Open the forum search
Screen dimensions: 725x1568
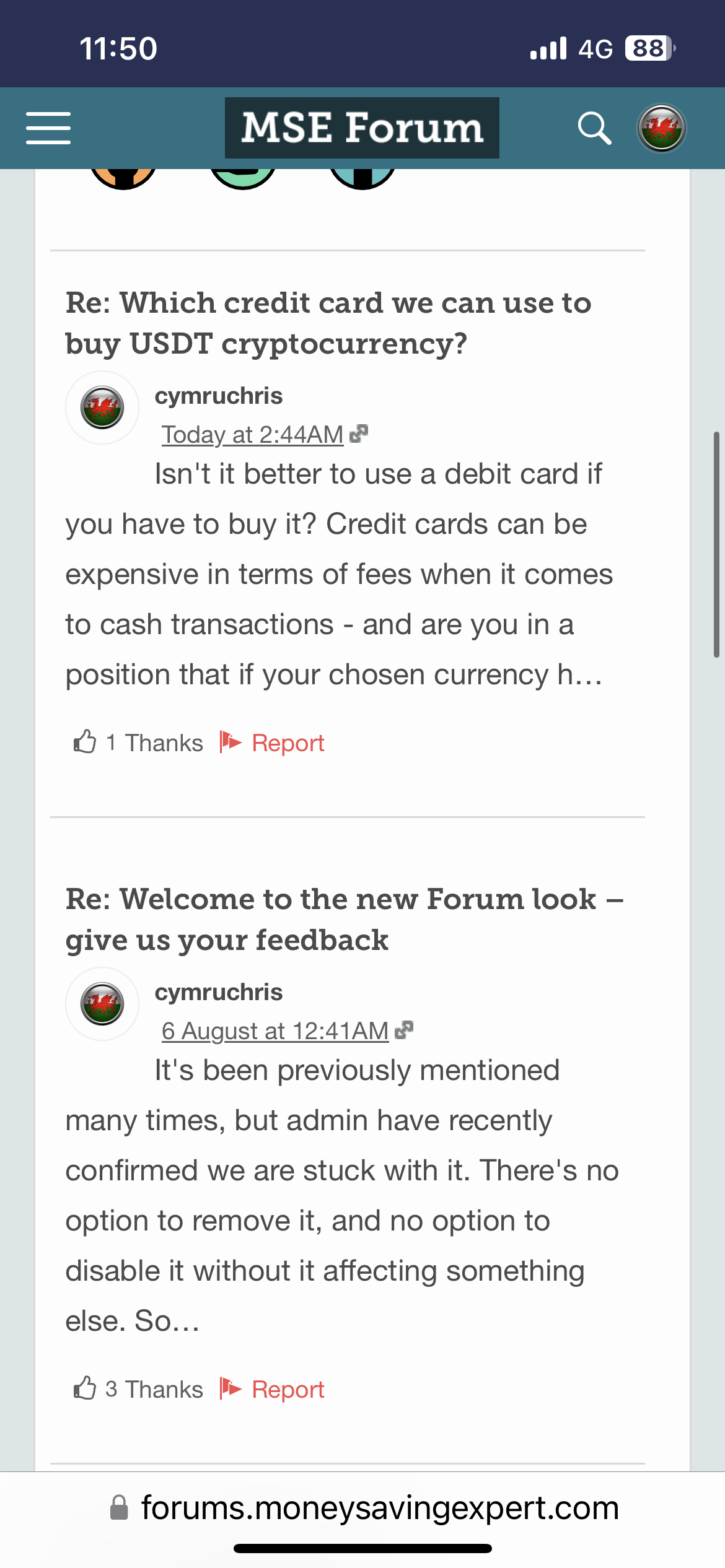pos(594,128)
